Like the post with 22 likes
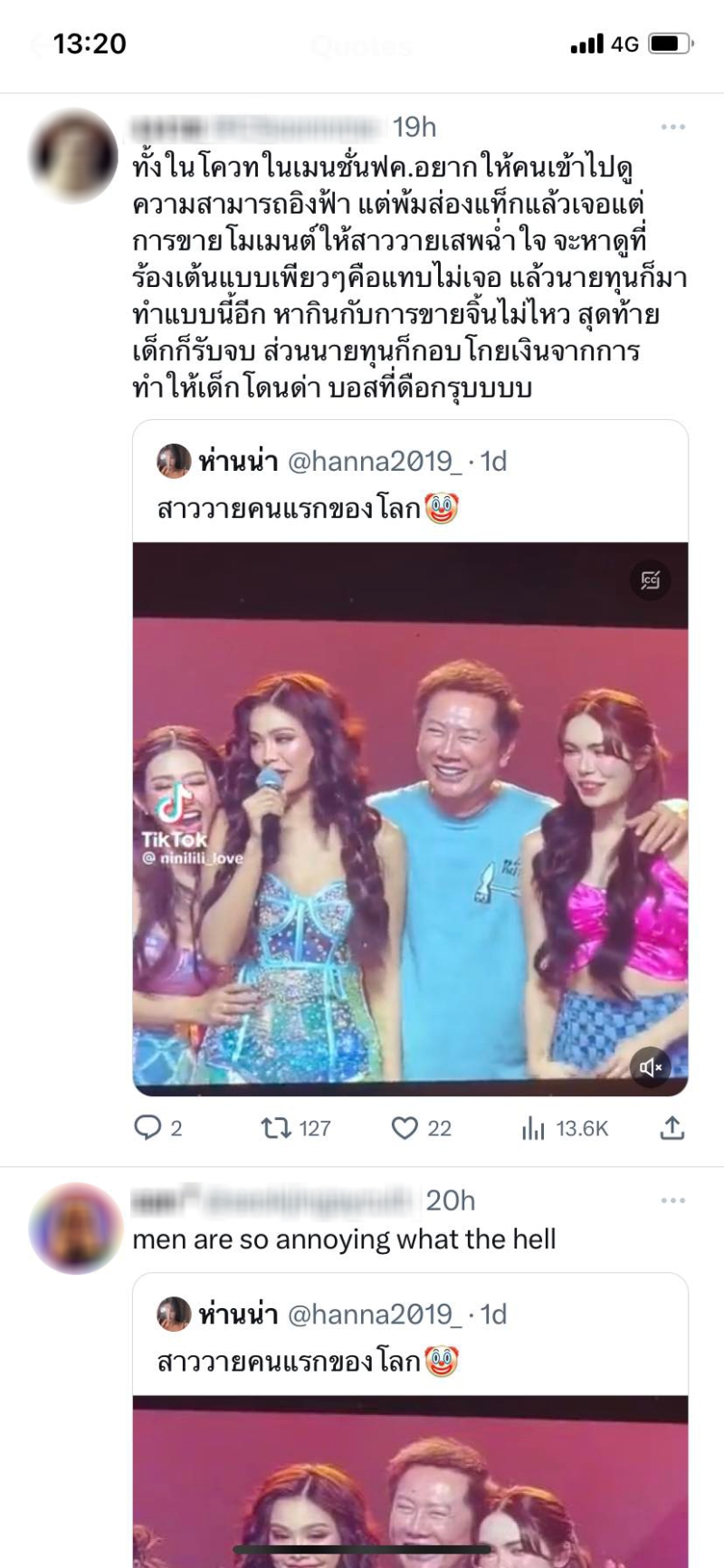The width and height of the screenshot is (724, 1568). tap(421, 1128)
